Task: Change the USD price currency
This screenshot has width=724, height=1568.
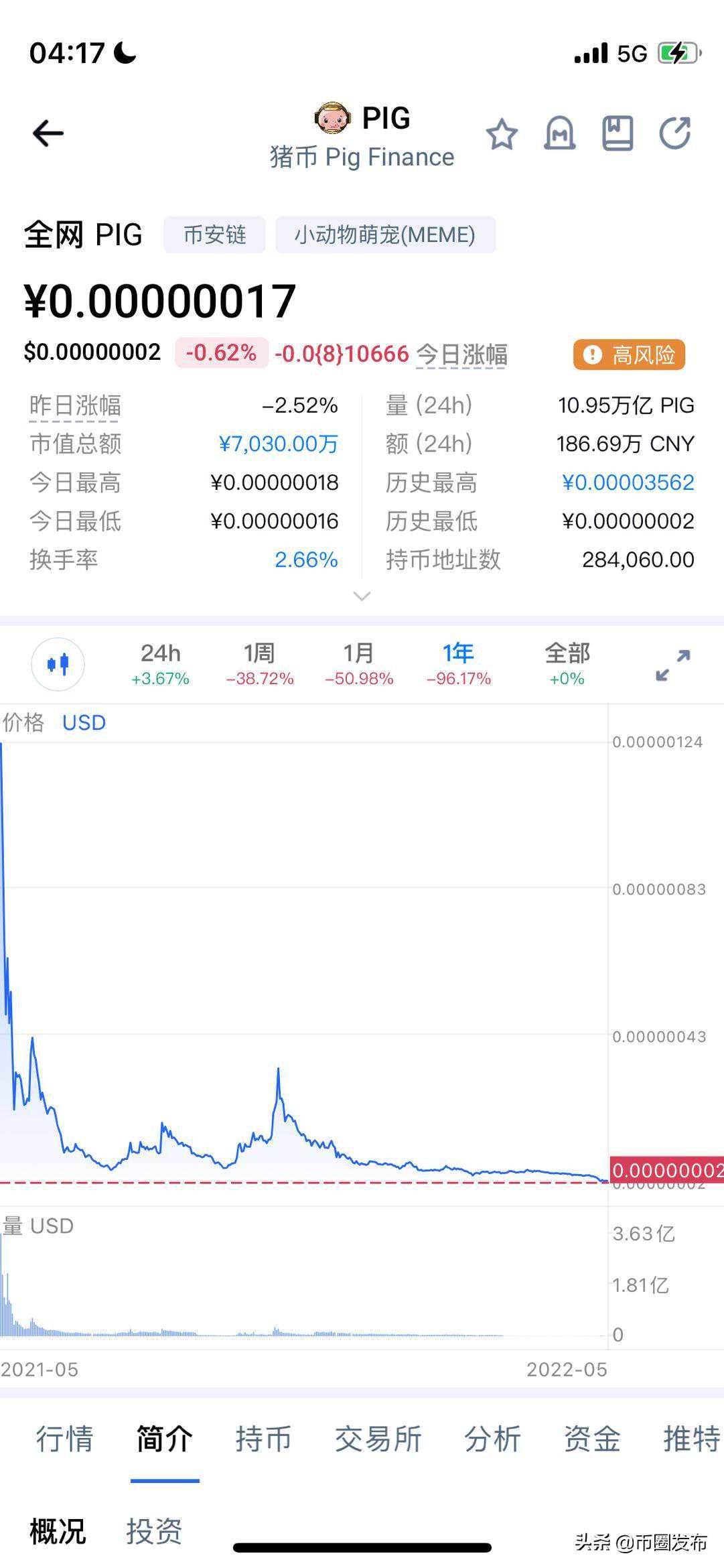Action: 84,722
